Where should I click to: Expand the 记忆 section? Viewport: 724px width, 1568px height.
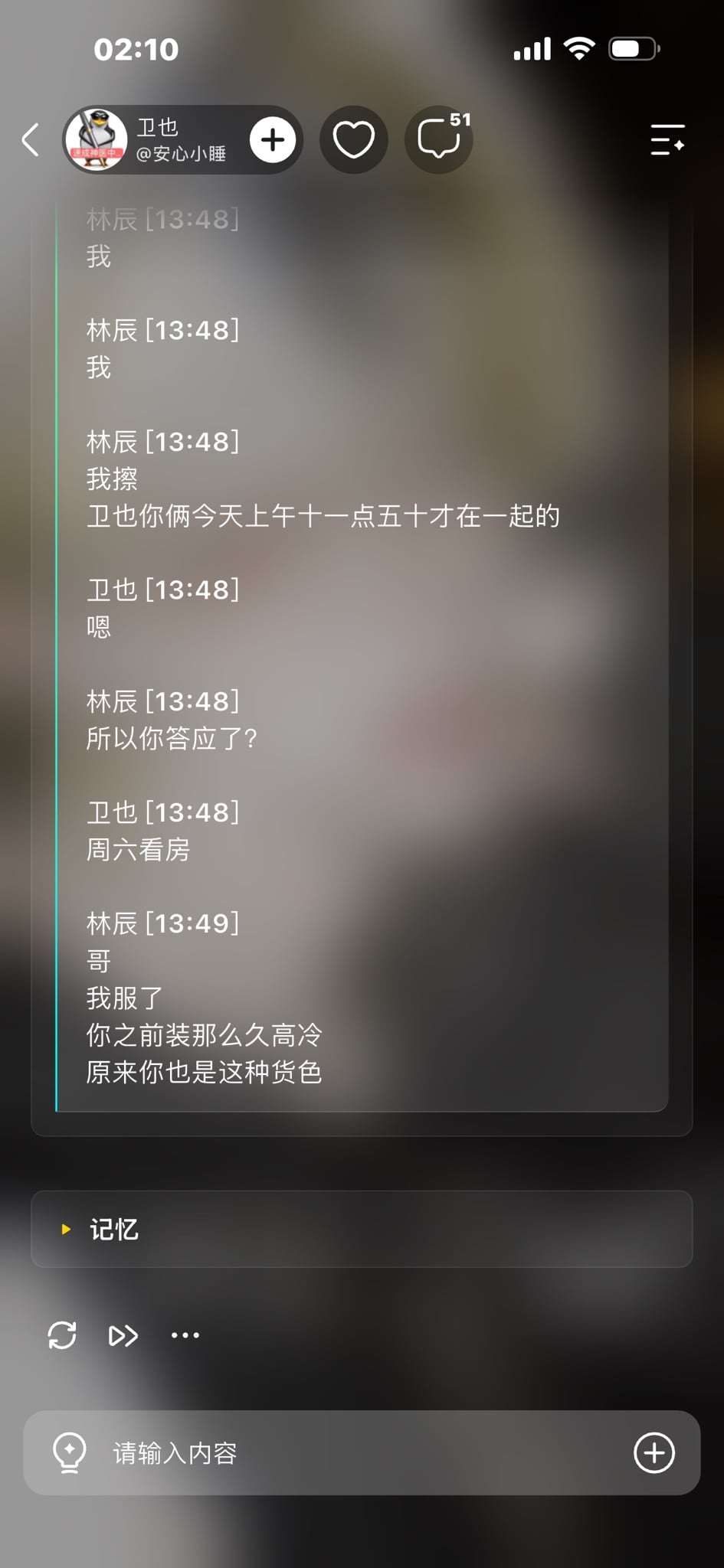362,1229
